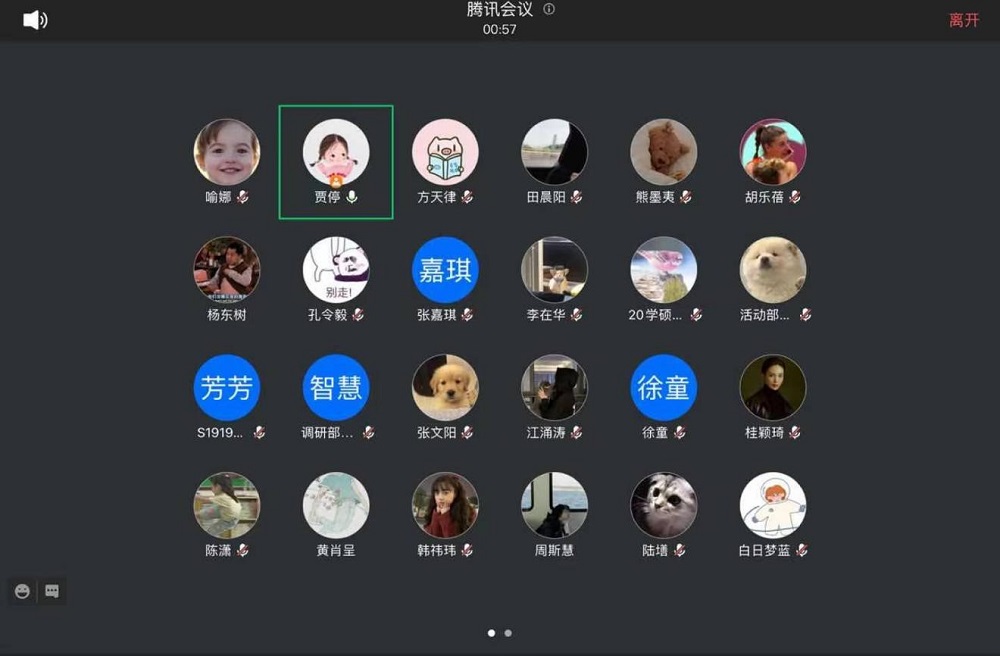This screenshot has width=1000, height=656.
Task: Toggle the speaker audio icon
Action: [35, 19]
